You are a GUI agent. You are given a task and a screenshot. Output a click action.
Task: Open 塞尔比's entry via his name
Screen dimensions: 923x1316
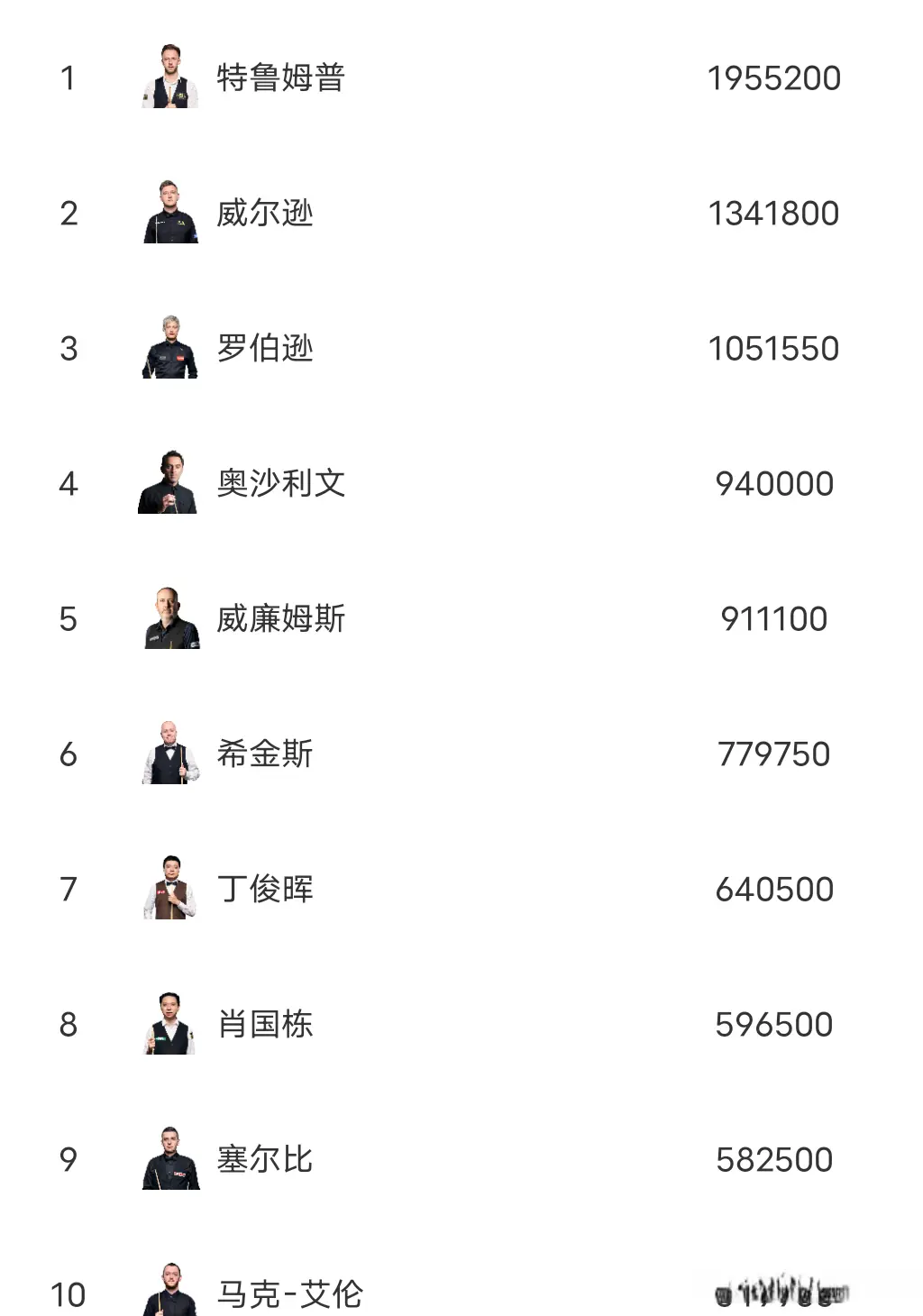(263, 1160)
